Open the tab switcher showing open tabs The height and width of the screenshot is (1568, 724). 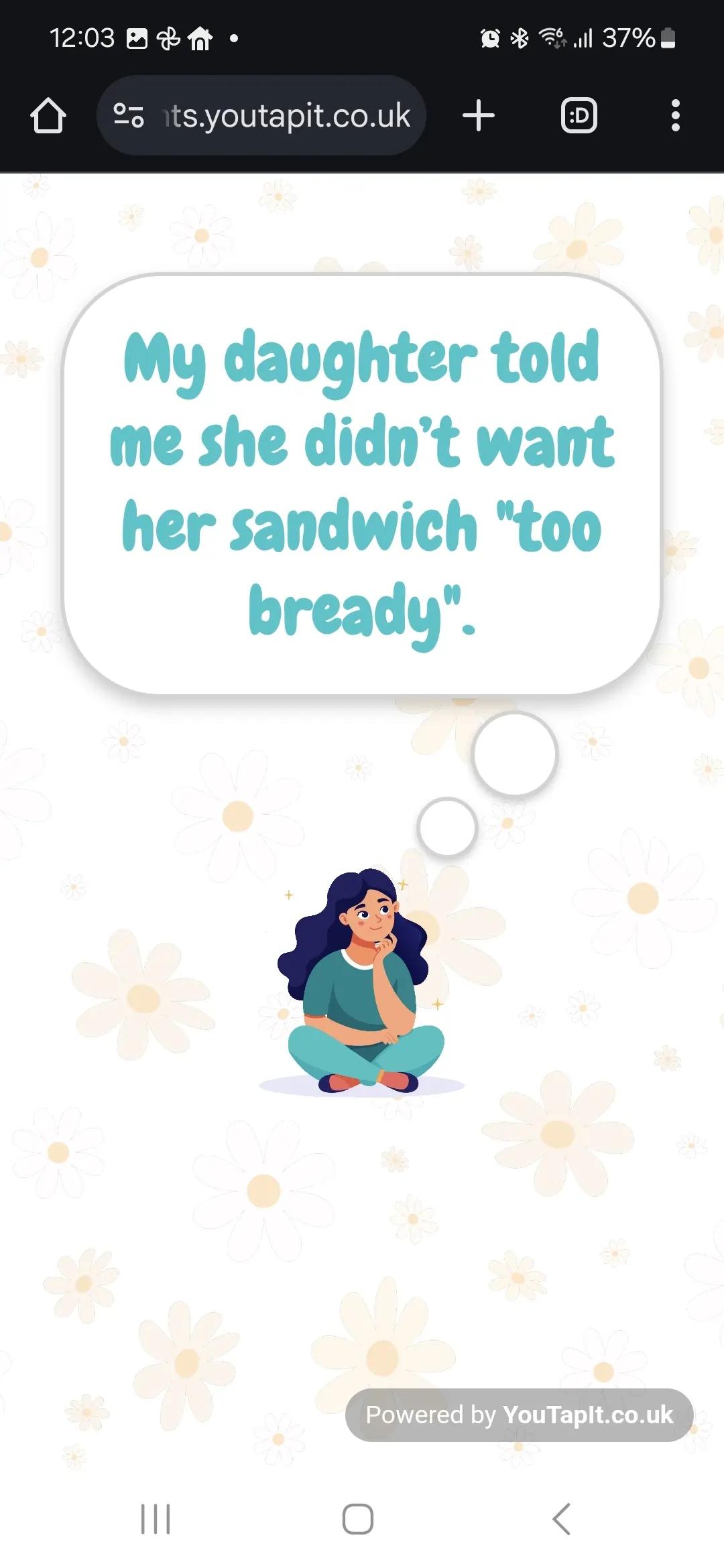(578, 115)
